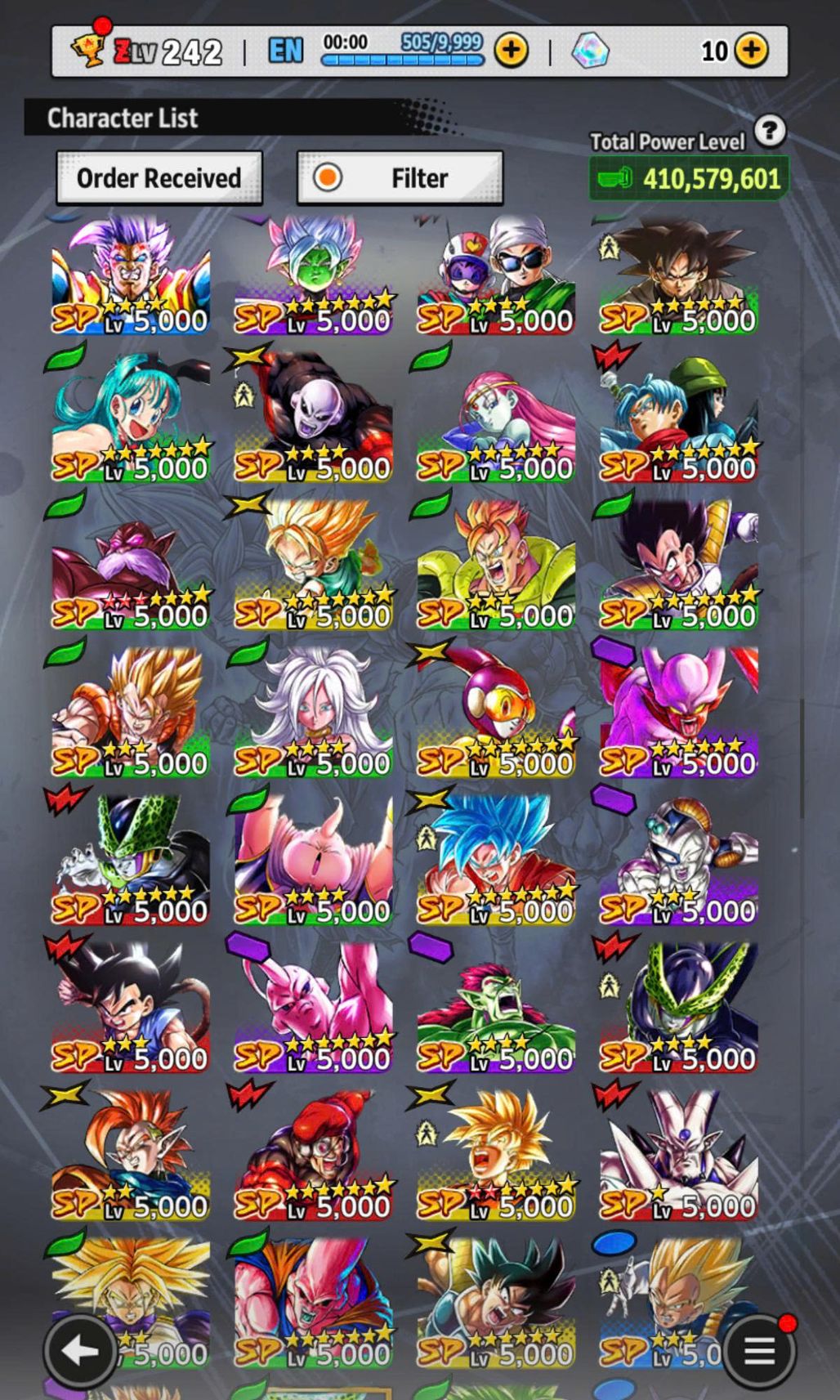Select the white-haired Android 21 card
The image size is (840, 1400).
[x=314, y=711]
